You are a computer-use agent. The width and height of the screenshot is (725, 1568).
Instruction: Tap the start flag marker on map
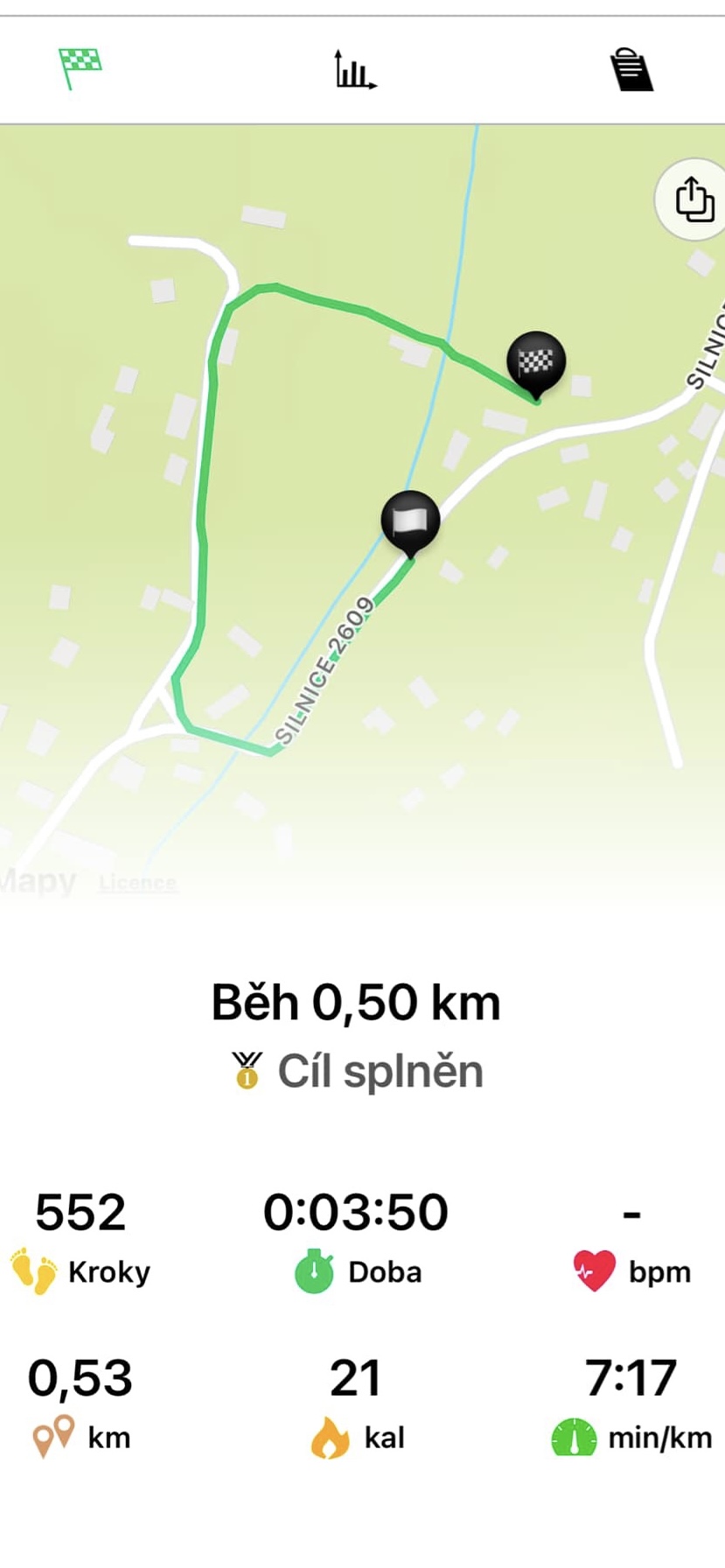click(410, 520)
